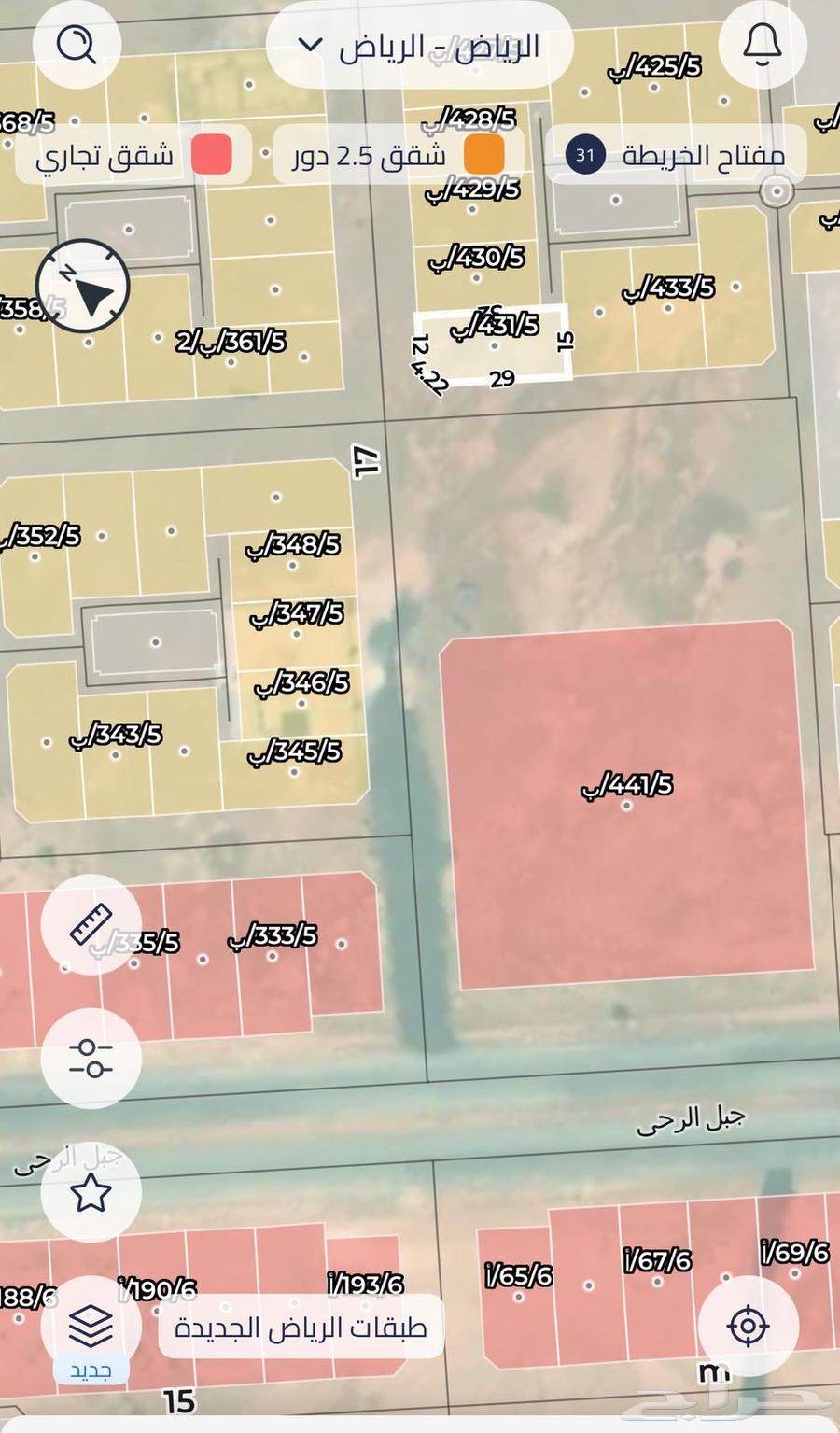Open favorites star button
840x1433 pixels.
(x=91, y=1192)
